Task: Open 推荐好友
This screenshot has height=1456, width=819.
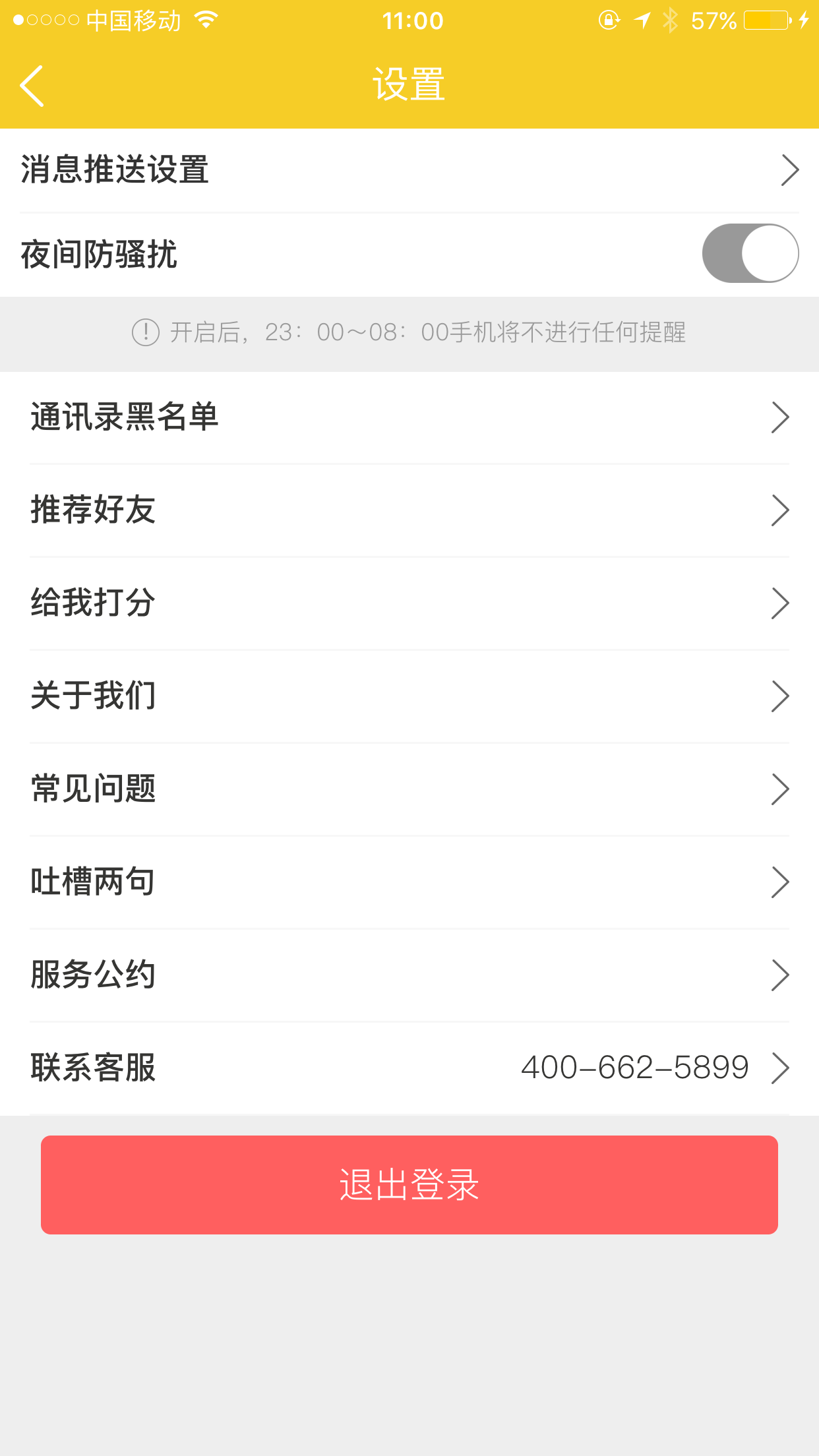Action: 409,510
